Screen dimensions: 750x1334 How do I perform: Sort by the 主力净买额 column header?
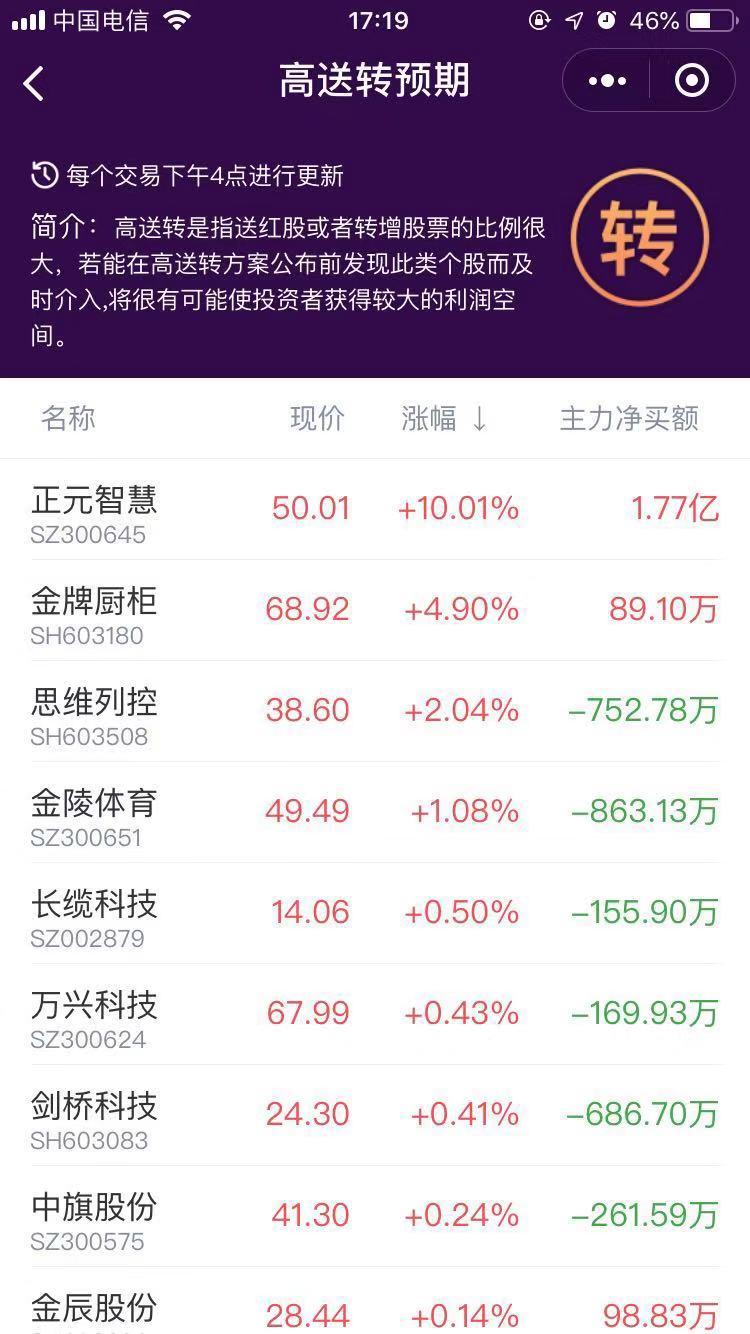click(629, 418)
